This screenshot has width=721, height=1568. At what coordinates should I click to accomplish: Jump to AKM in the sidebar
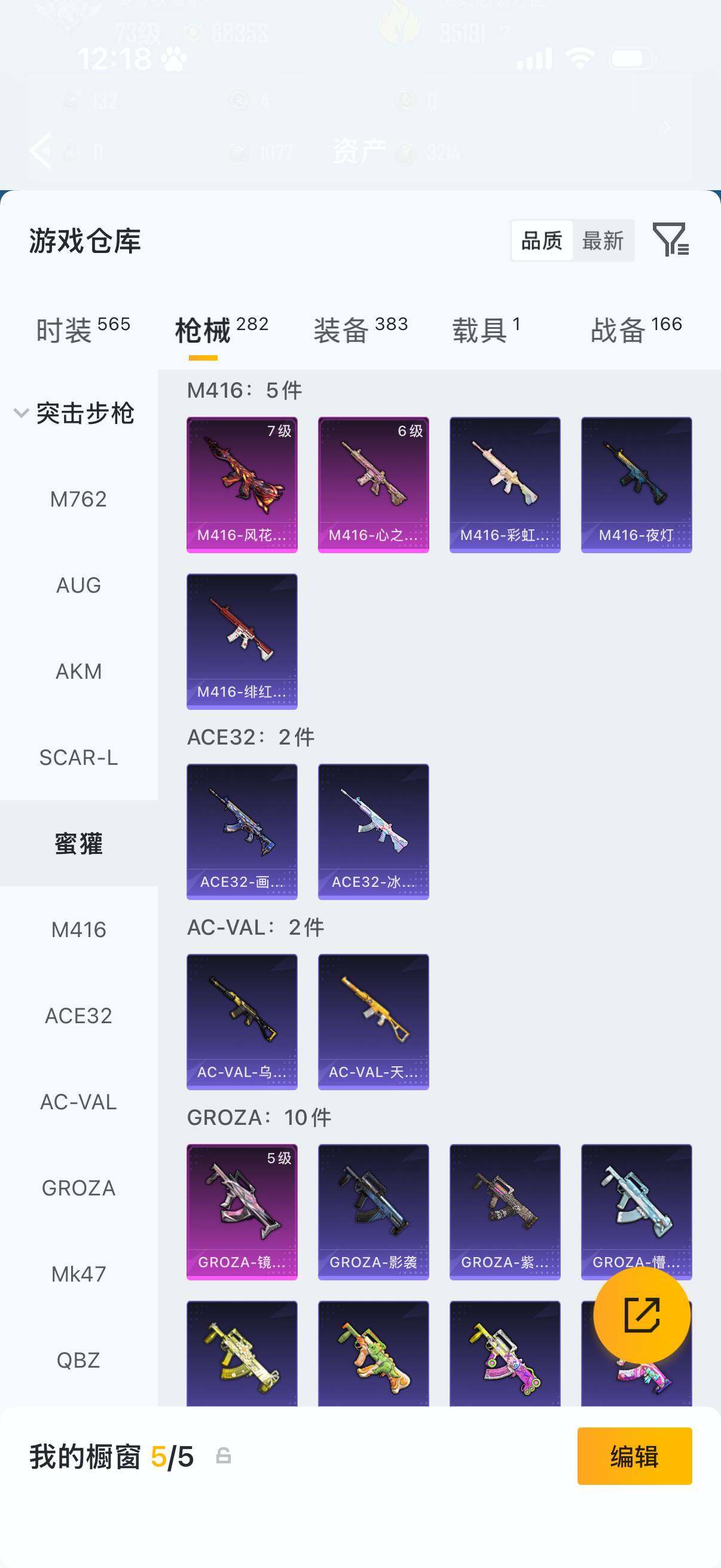(78, 672)
